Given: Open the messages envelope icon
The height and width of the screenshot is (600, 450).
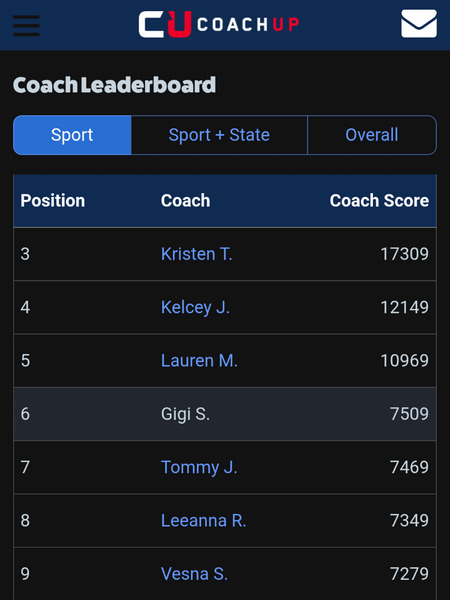Looking at the screenshot, I should click(x=419, y=24).
